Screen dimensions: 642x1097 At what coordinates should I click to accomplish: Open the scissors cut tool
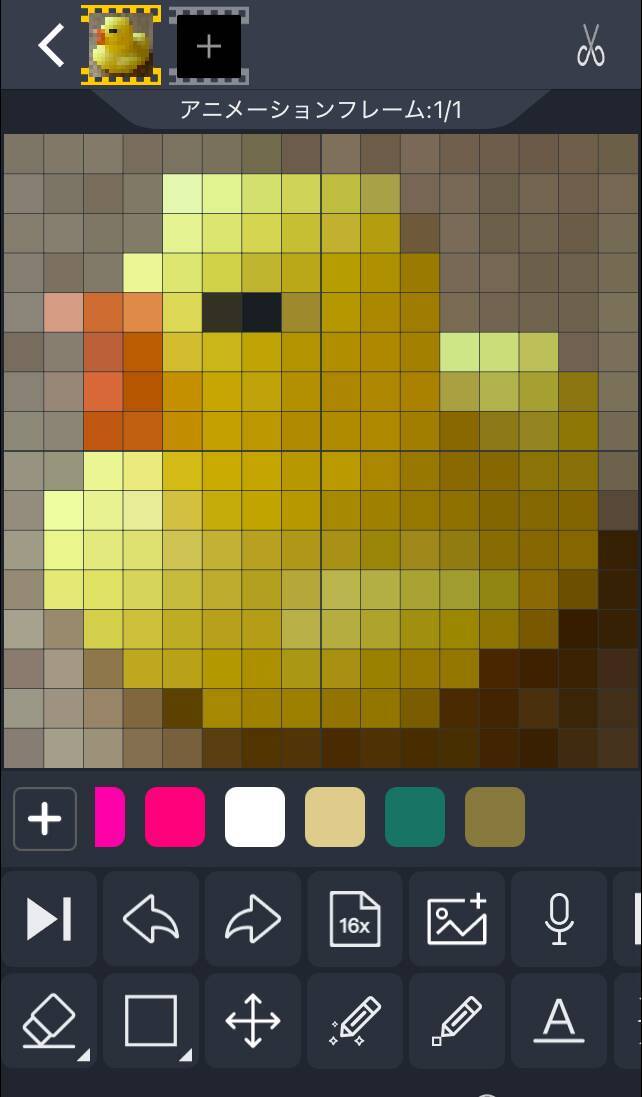pyautogui.click(x=591, y=46)
